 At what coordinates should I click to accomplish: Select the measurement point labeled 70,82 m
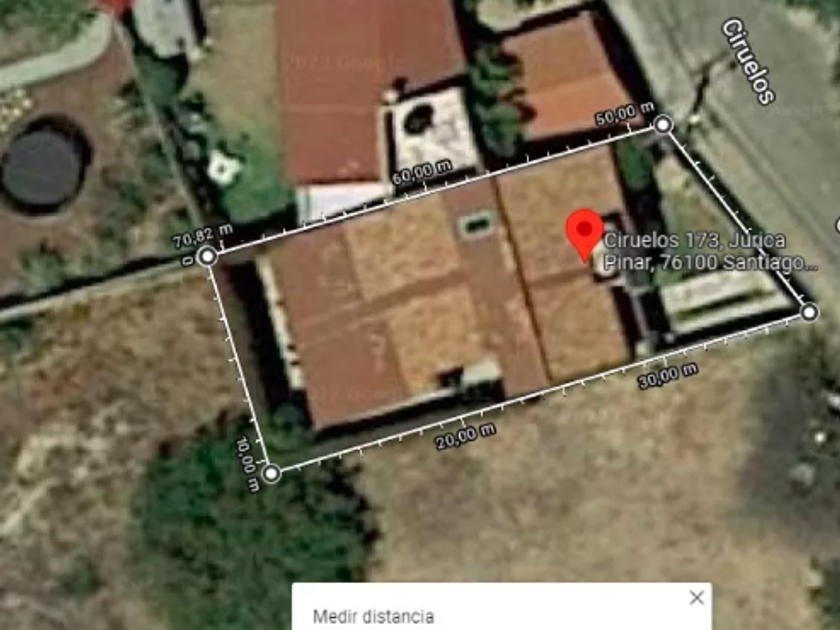tap(207, 257)
